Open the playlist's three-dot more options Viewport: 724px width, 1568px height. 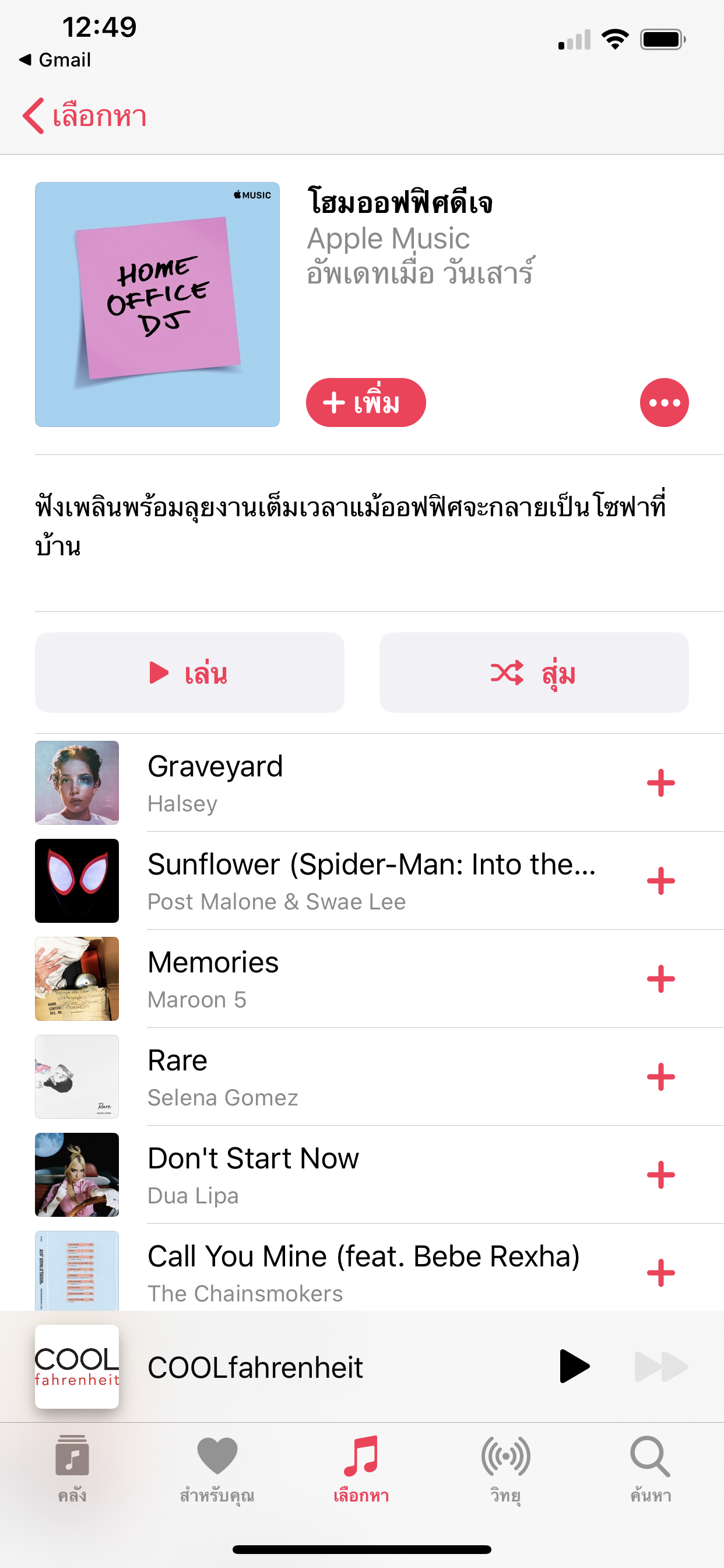(x=664, y=402)
